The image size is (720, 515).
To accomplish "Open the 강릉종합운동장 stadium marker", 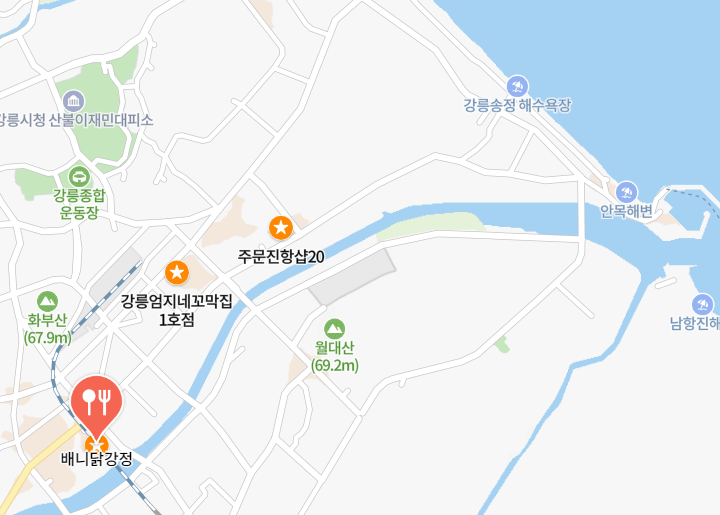I will click(80, 176).
